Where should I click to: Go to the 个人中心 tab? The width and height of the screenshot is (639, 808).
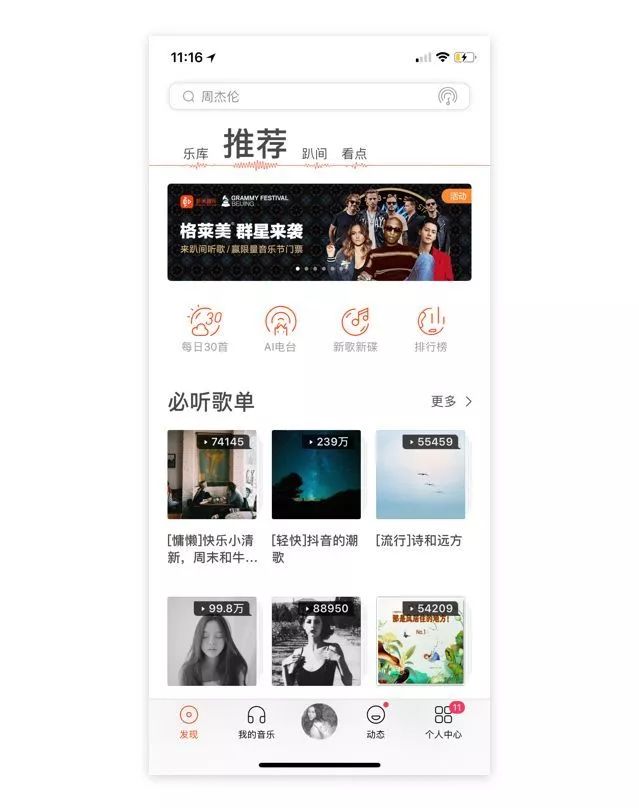click(443, 722)
